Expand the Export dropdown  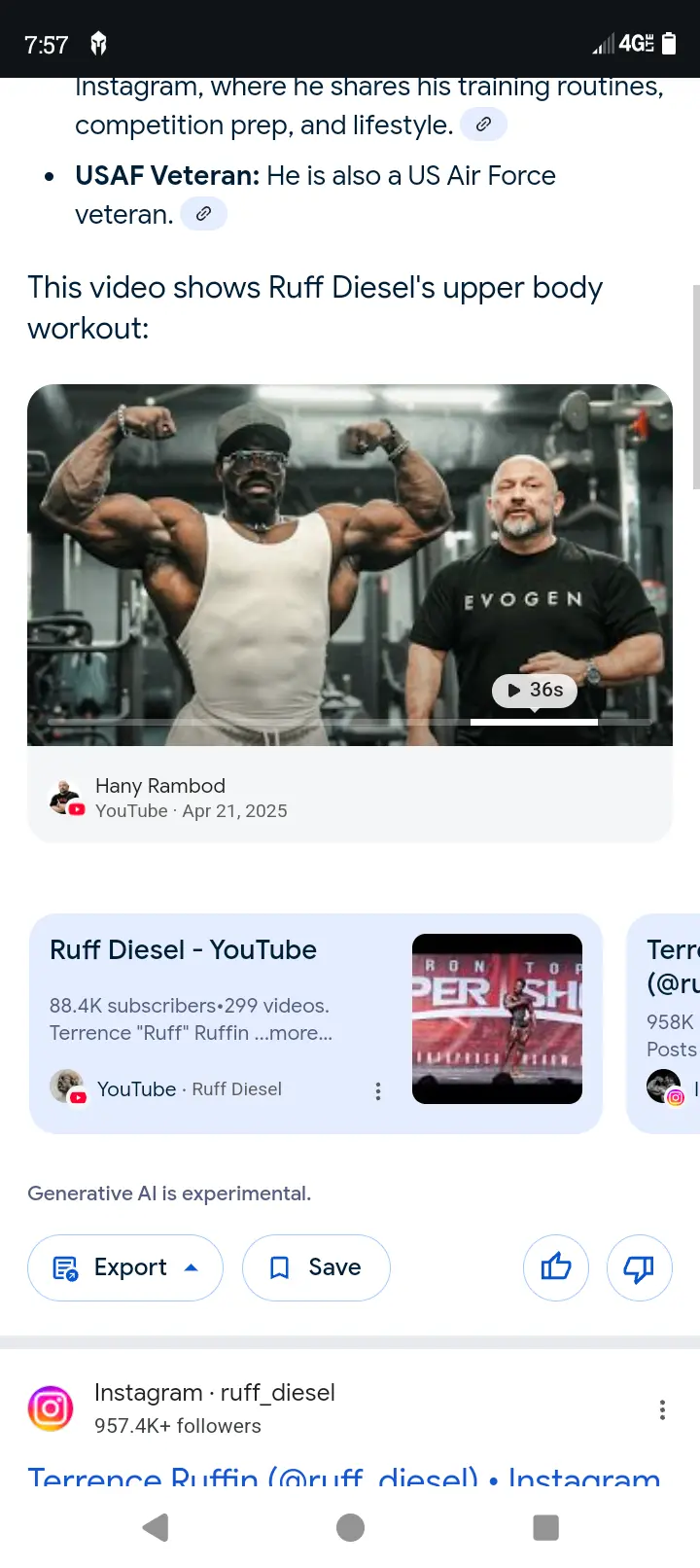click(125, 1267)
